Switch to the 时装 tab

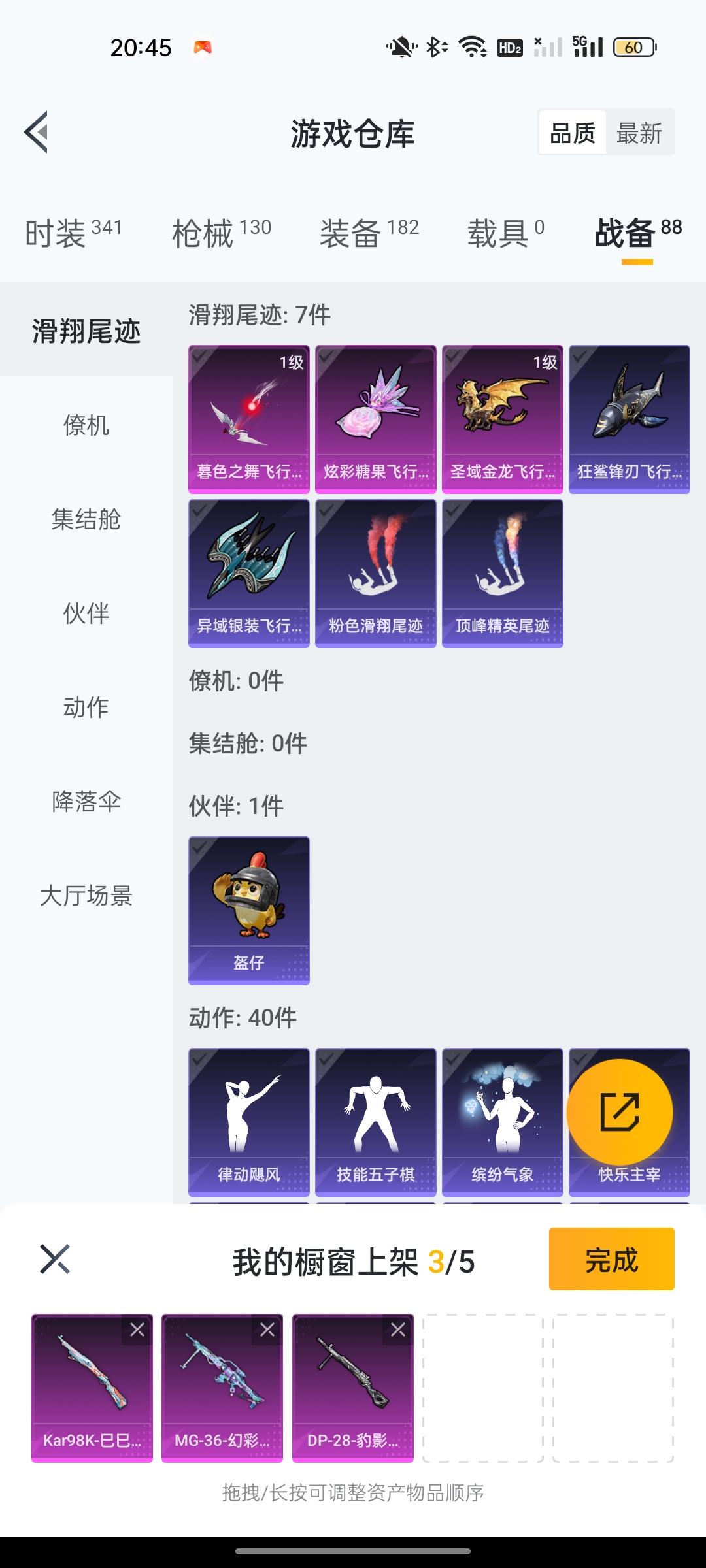[73, 233]
